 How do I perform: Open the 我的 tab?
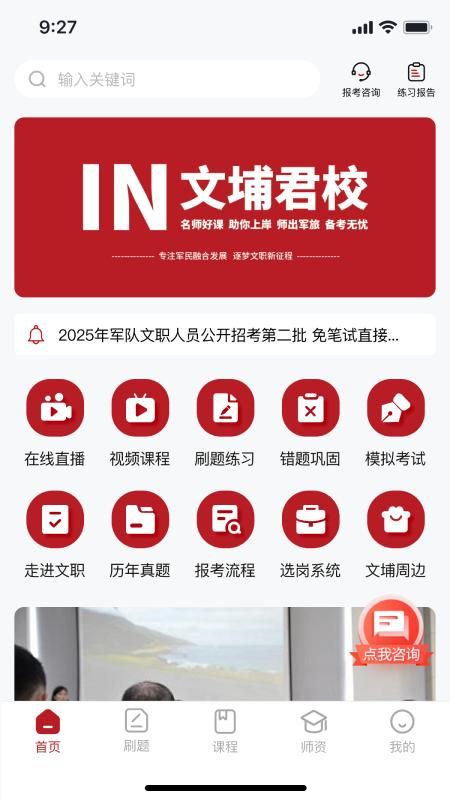(402, 731)
